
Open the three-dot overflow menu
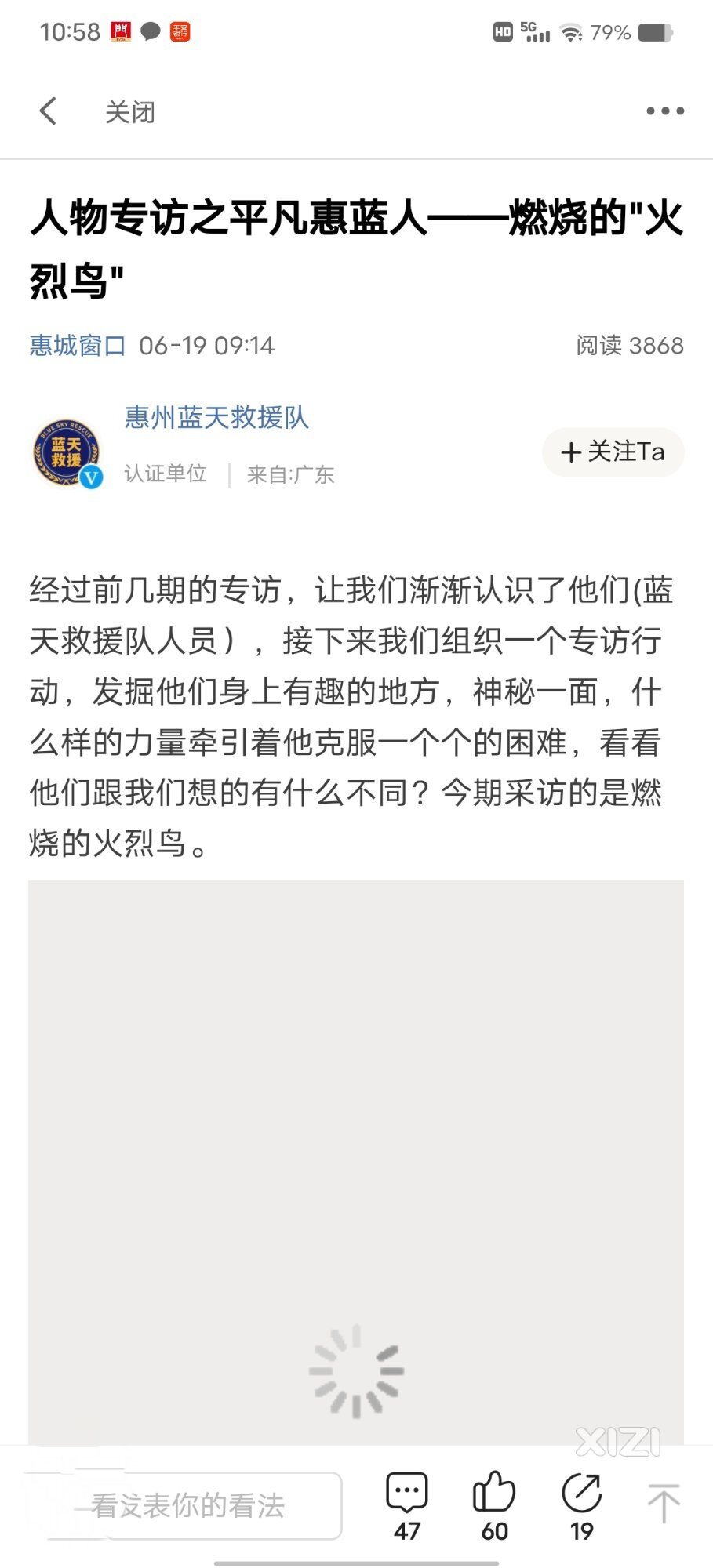664,111
